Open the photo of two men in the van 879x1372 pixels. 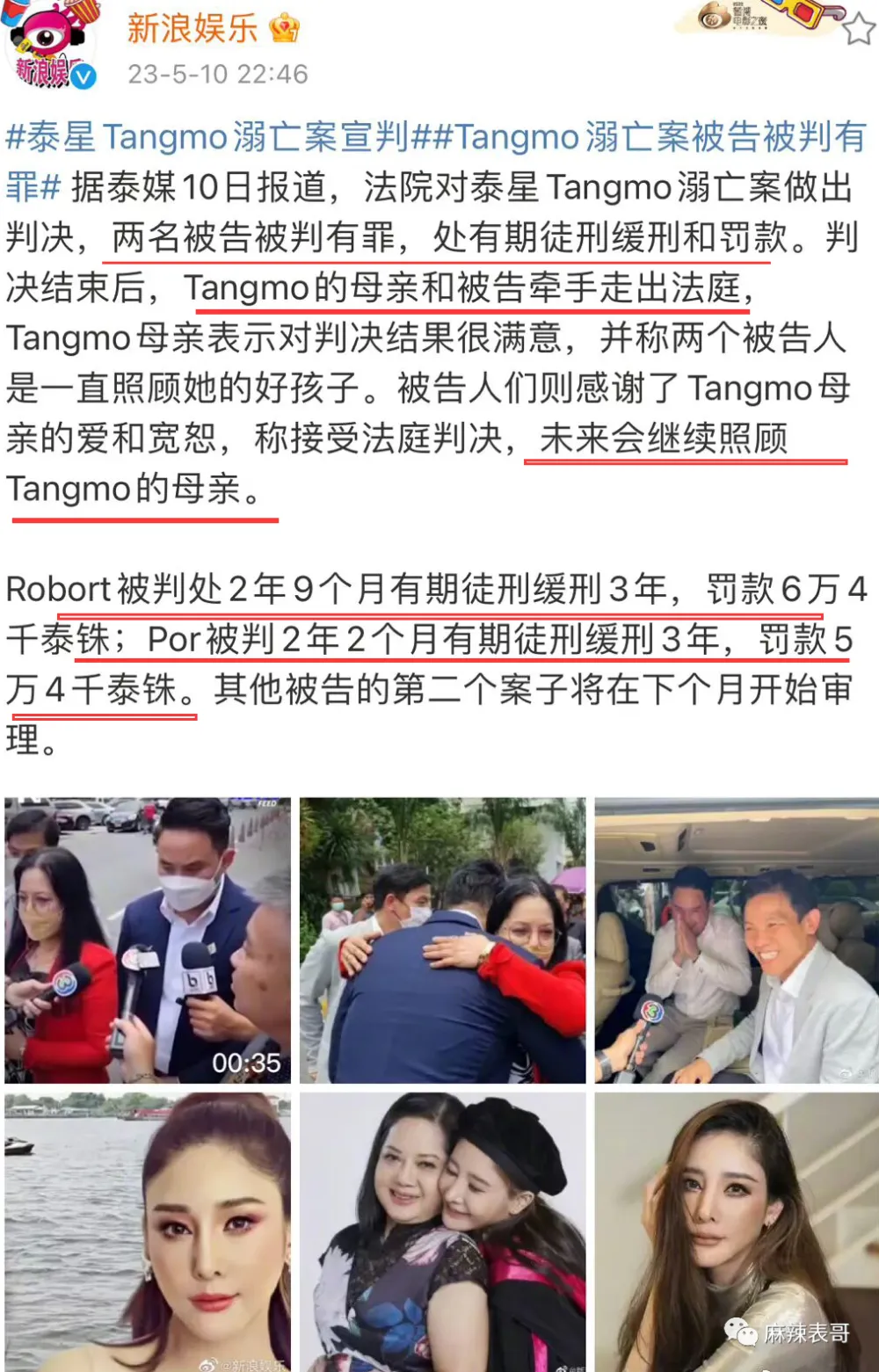pyautogui.click(x=737, y=940)
